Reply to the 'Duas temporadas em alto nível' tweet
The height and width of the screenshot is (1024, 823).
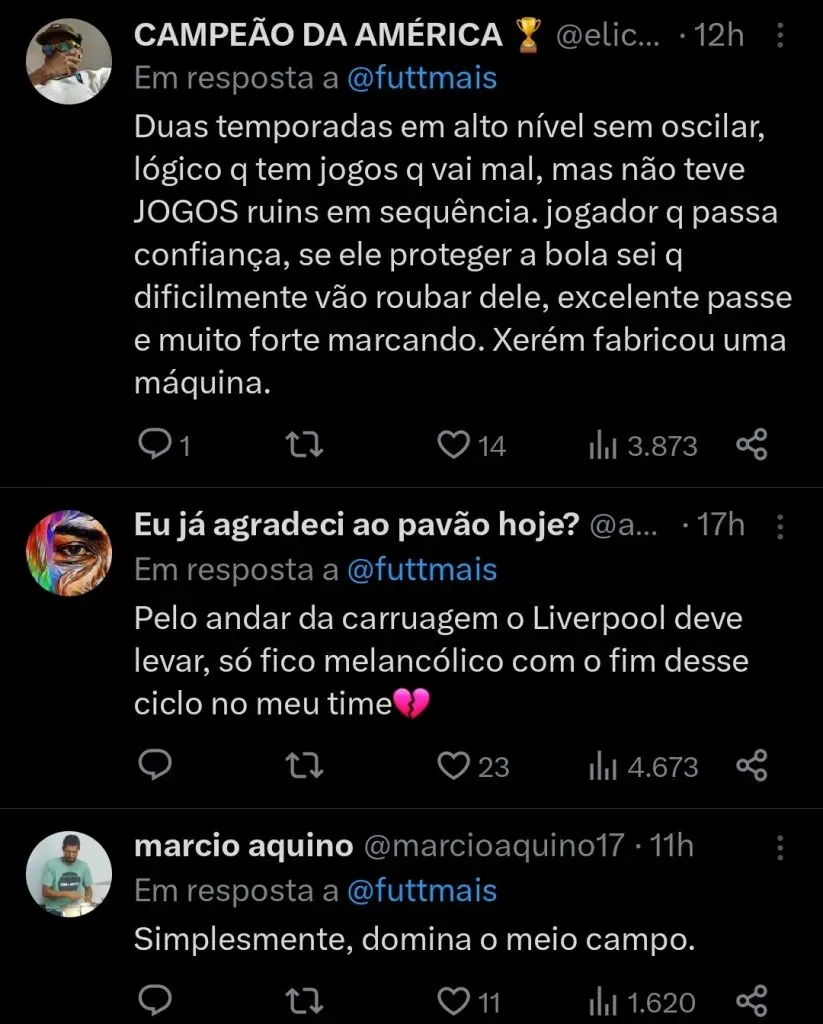click(x=153, y=444)
